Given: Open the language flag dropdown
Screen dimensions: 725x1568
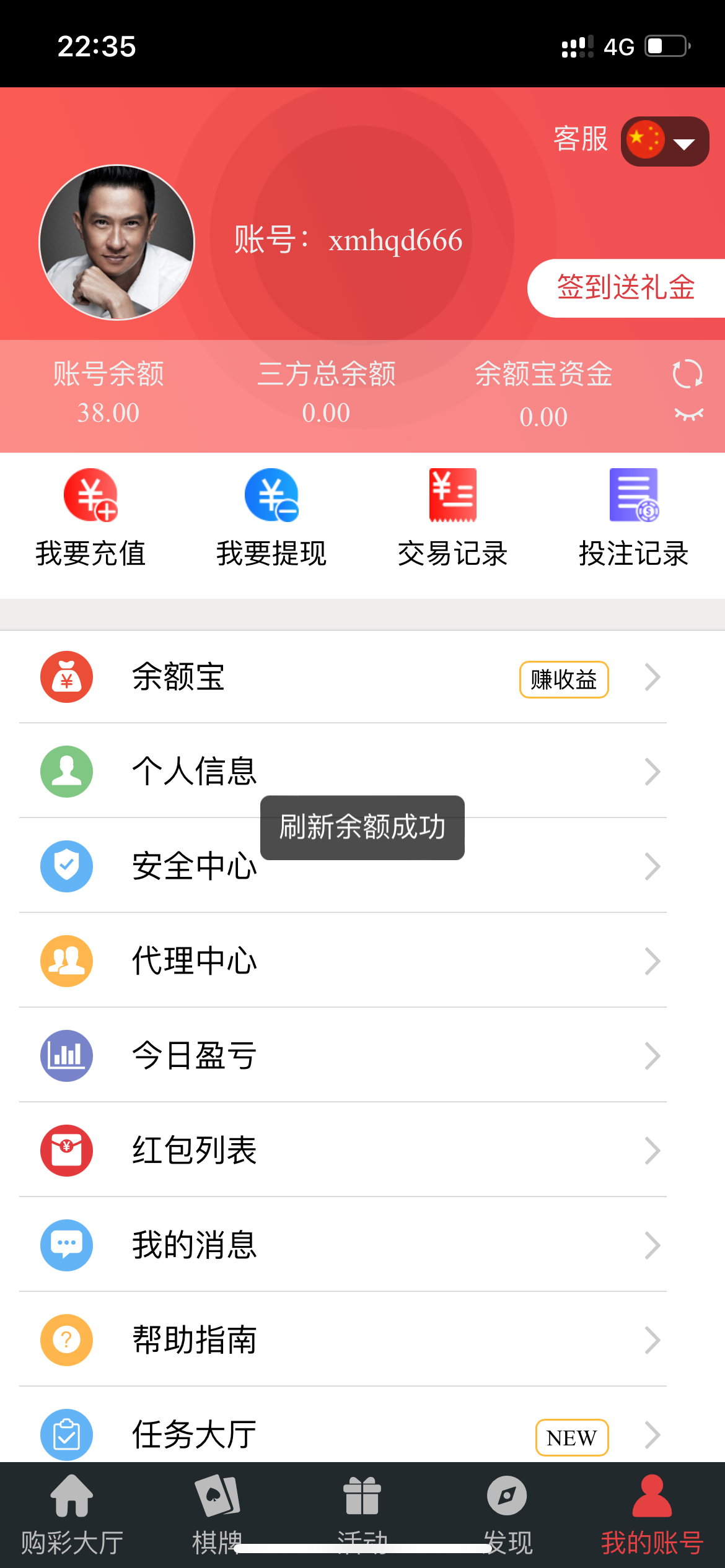Looking at the screenshot, I should tap(665, 141).
